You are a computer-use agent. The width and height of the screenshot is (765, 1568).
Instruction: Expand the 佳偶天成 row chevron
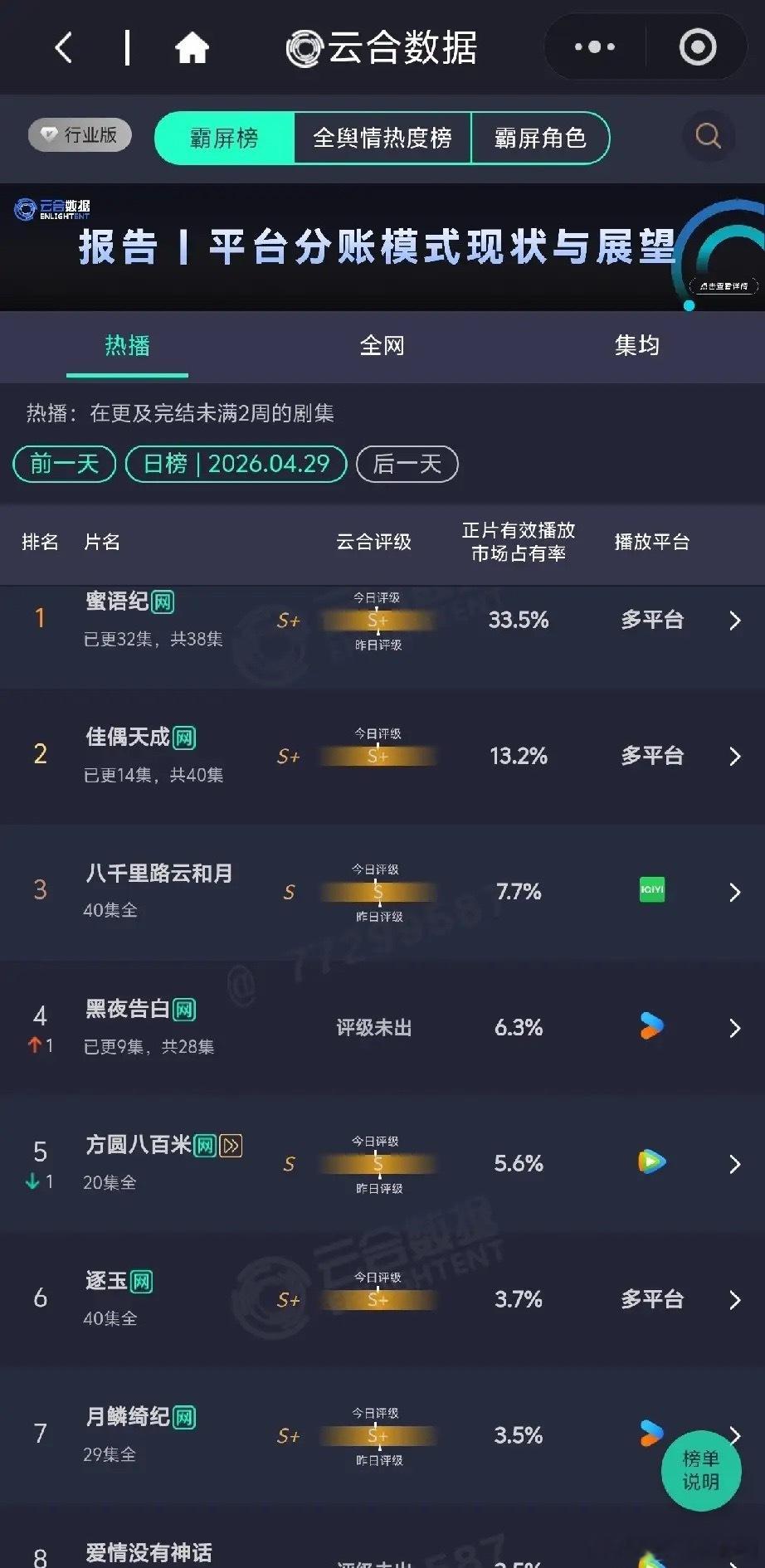(x=733, y=756)
